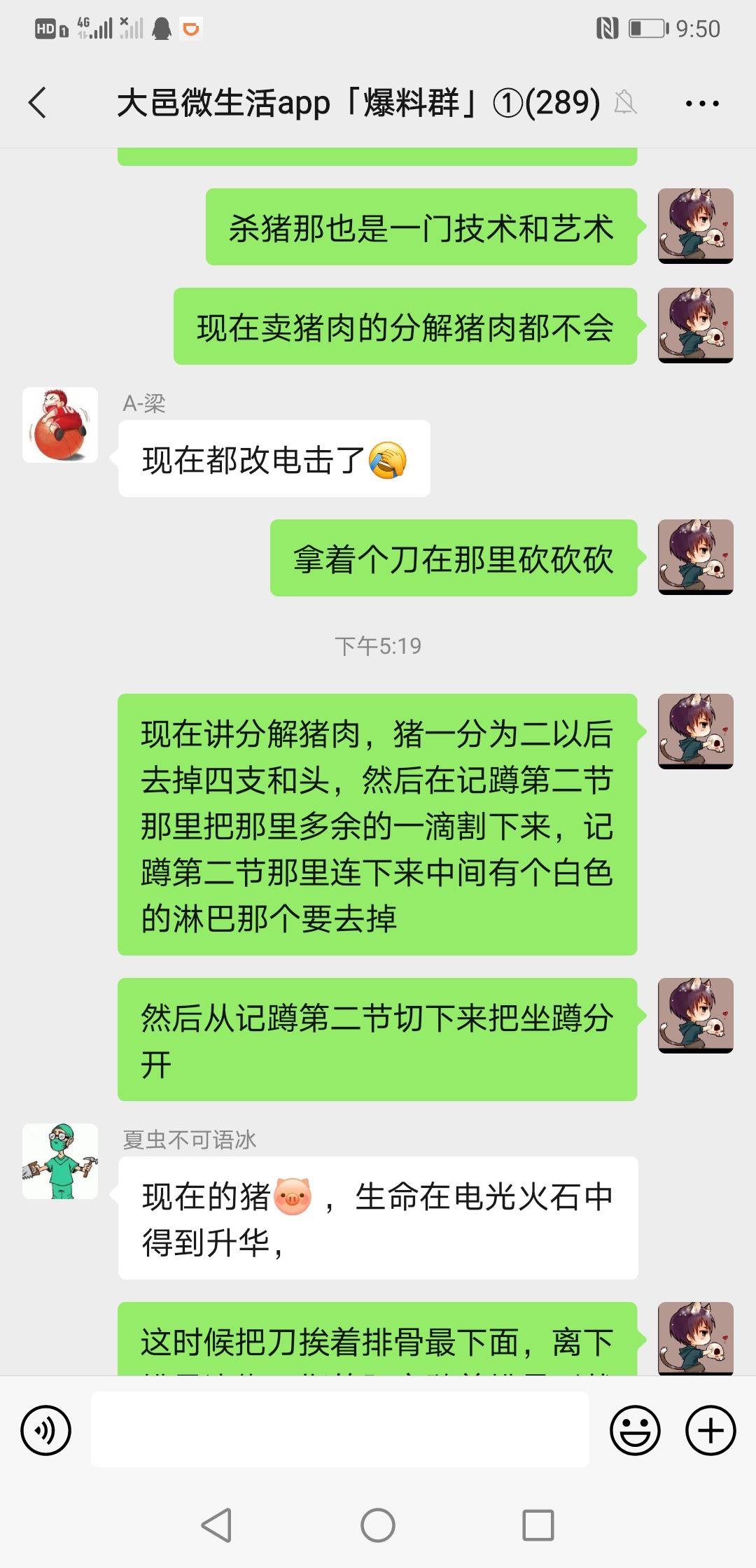Tap the system home button
This screenshot has height=1568, width=756.
[378, 1525]
